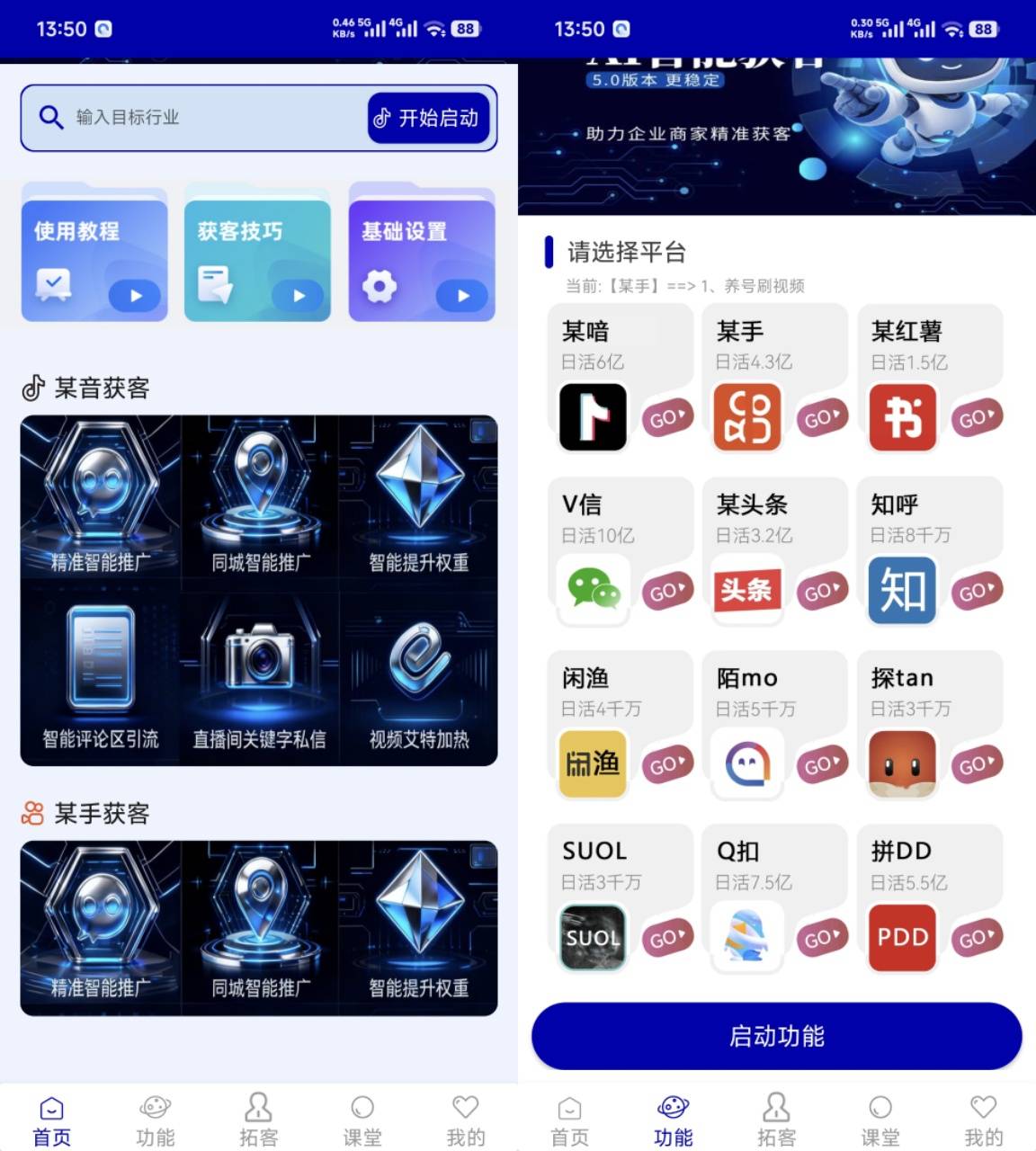
Task: Select the 某红薯 platform GO button
Action: point(976,418)
